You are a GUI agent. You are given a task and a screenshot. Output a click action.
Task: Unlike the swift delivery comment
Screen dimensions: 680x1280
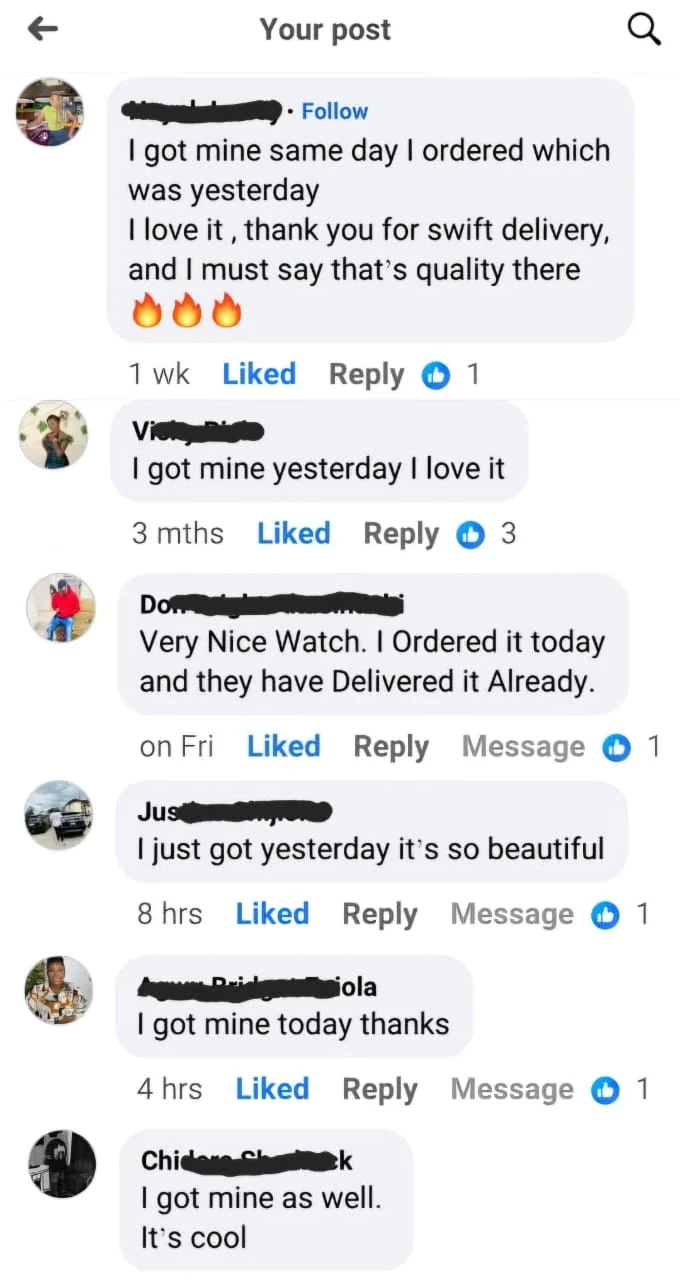[259, 374]
